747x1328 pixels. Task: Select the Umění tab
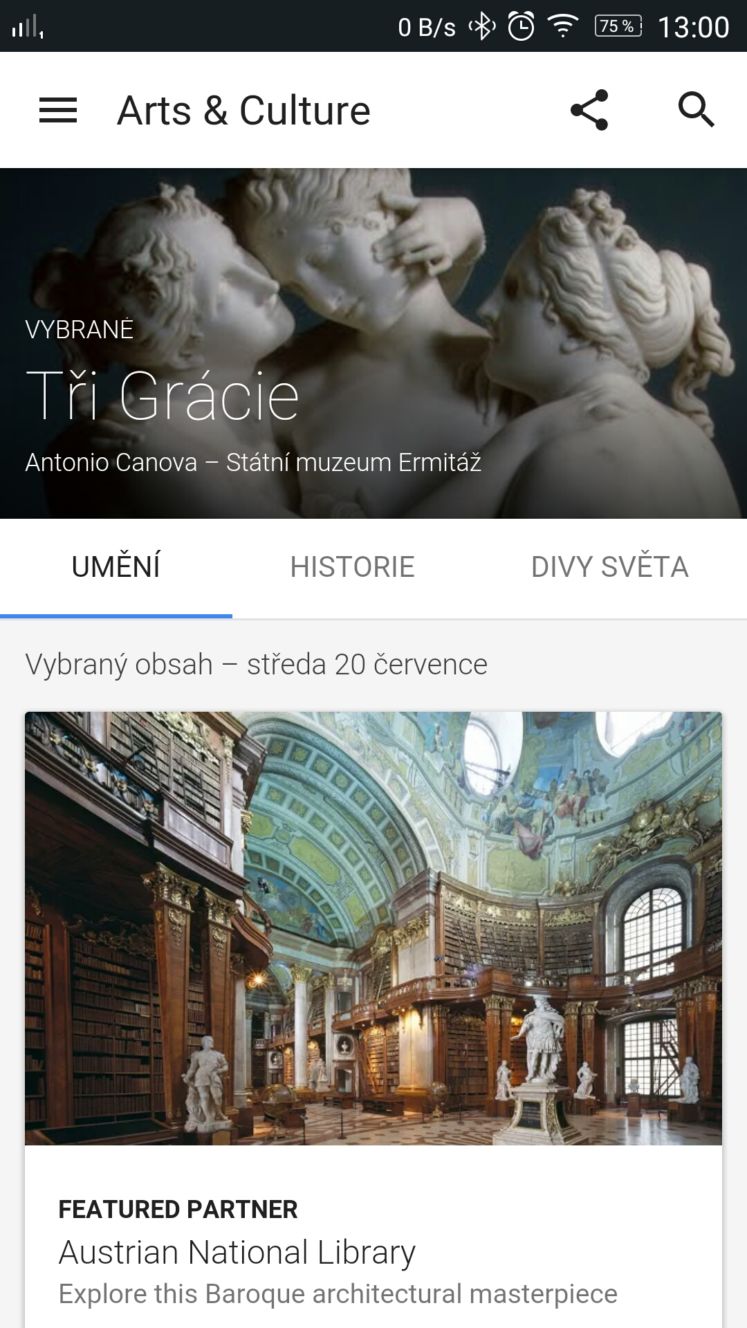pyautogui.click(x=116, y=567)
